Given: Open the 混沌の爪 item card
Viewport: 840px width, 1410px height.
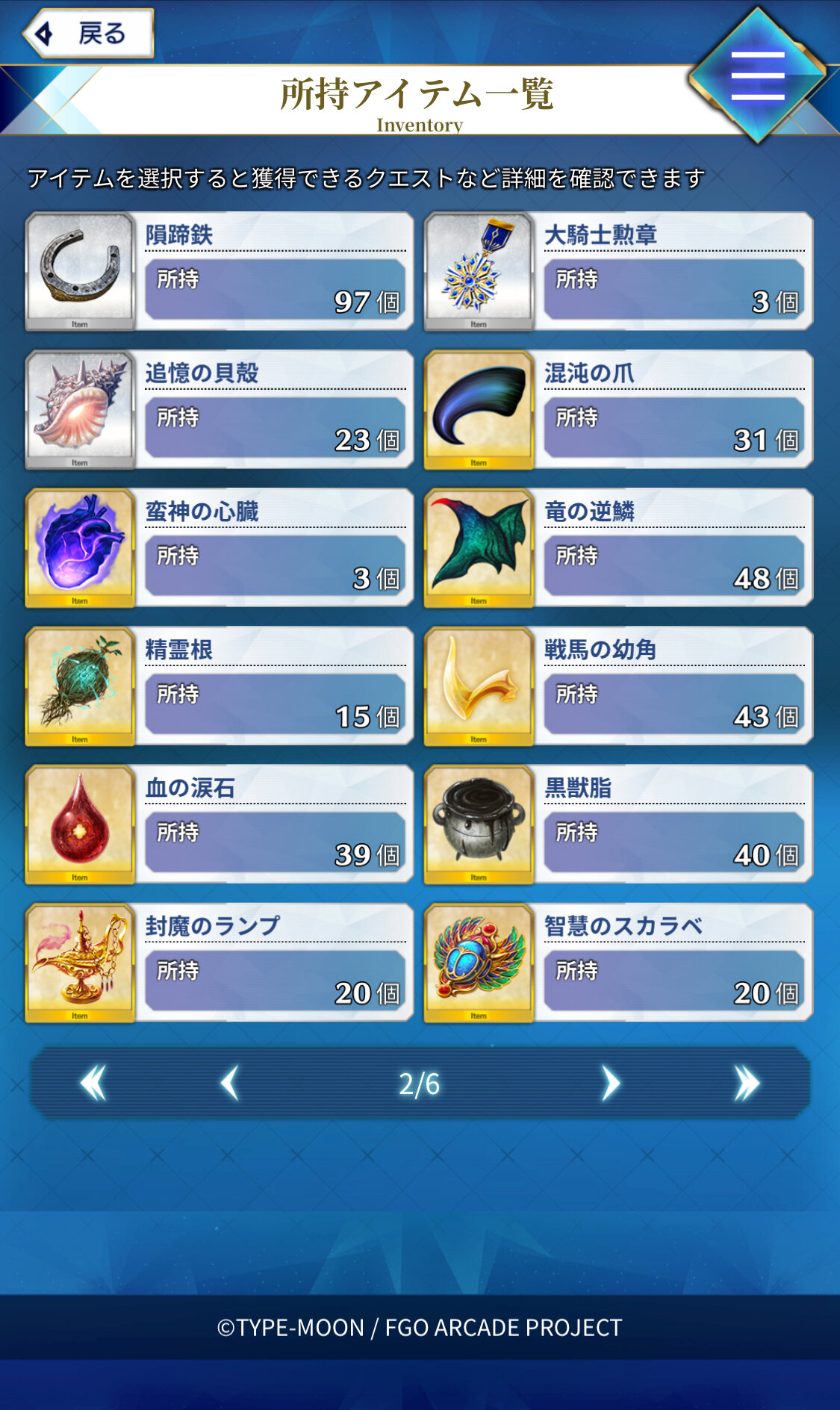Looking at the screenshot, I should 618,409.
